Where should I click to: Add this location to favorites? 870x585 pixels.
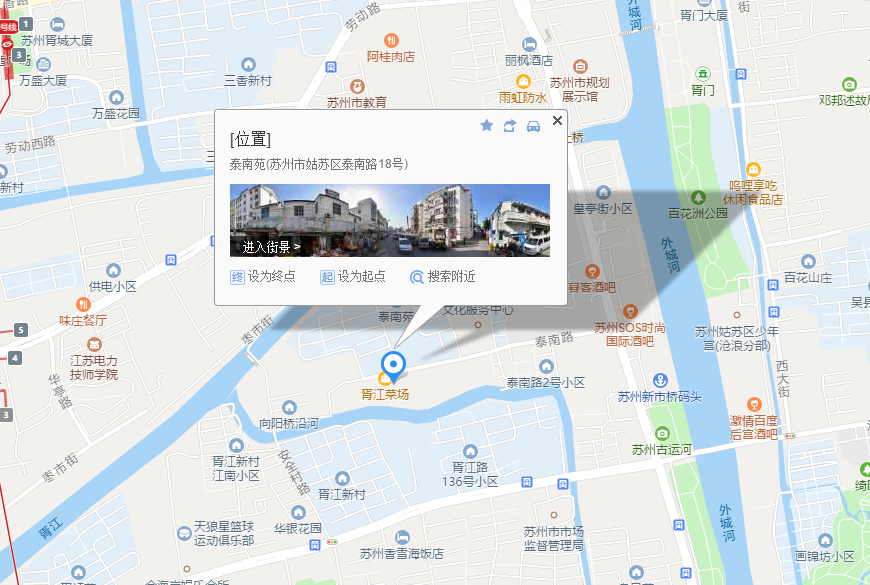click(x=487, y=126)
